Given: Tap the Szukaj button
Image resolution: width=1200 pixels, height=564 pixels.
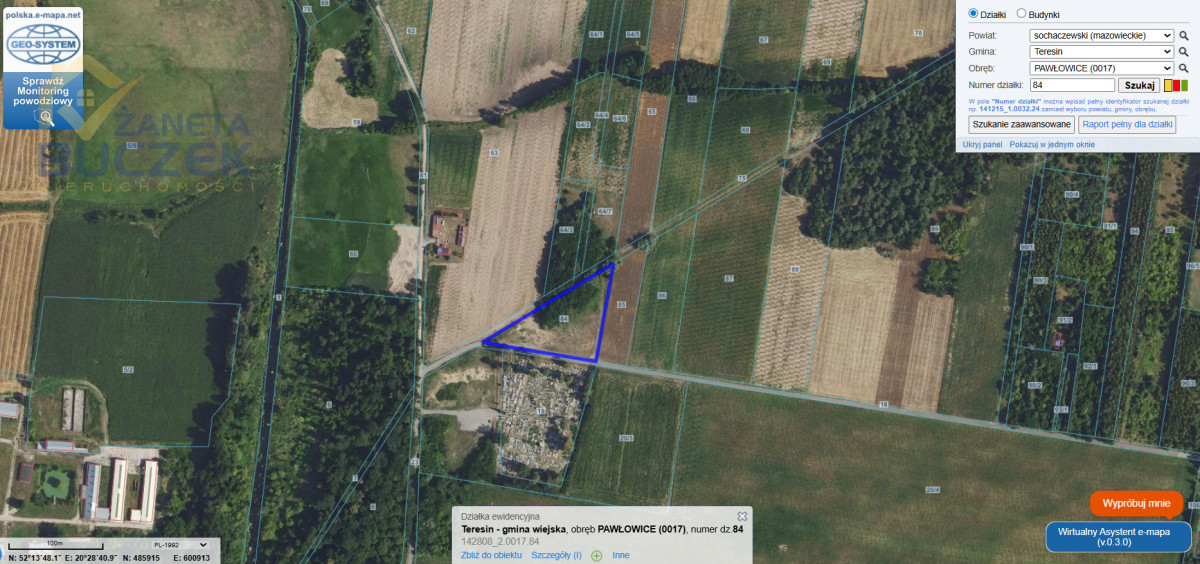Looking at the screenshot, I should 1137,85.
